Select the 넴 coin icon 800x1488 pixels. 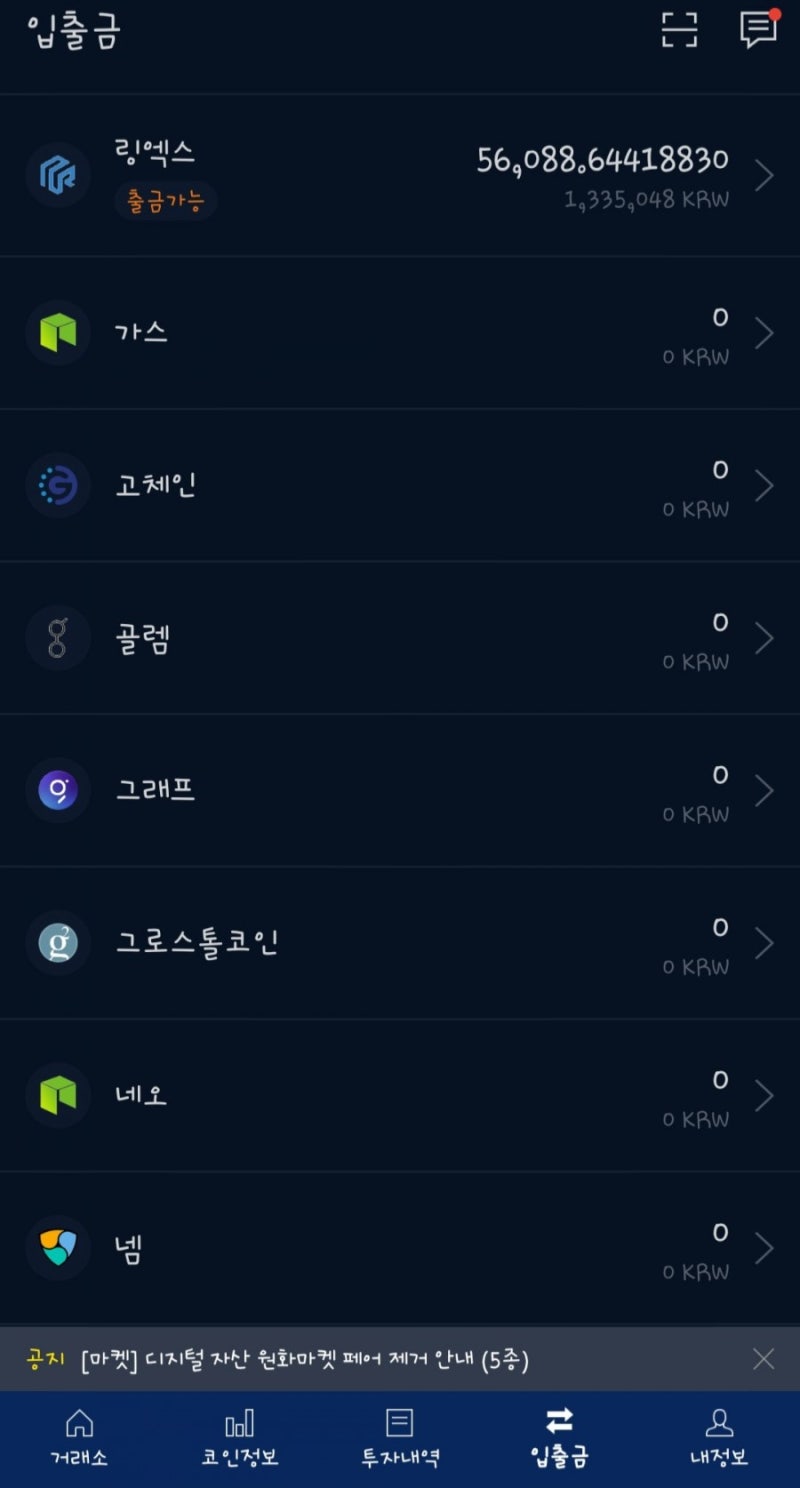[x=57, y=1247]
